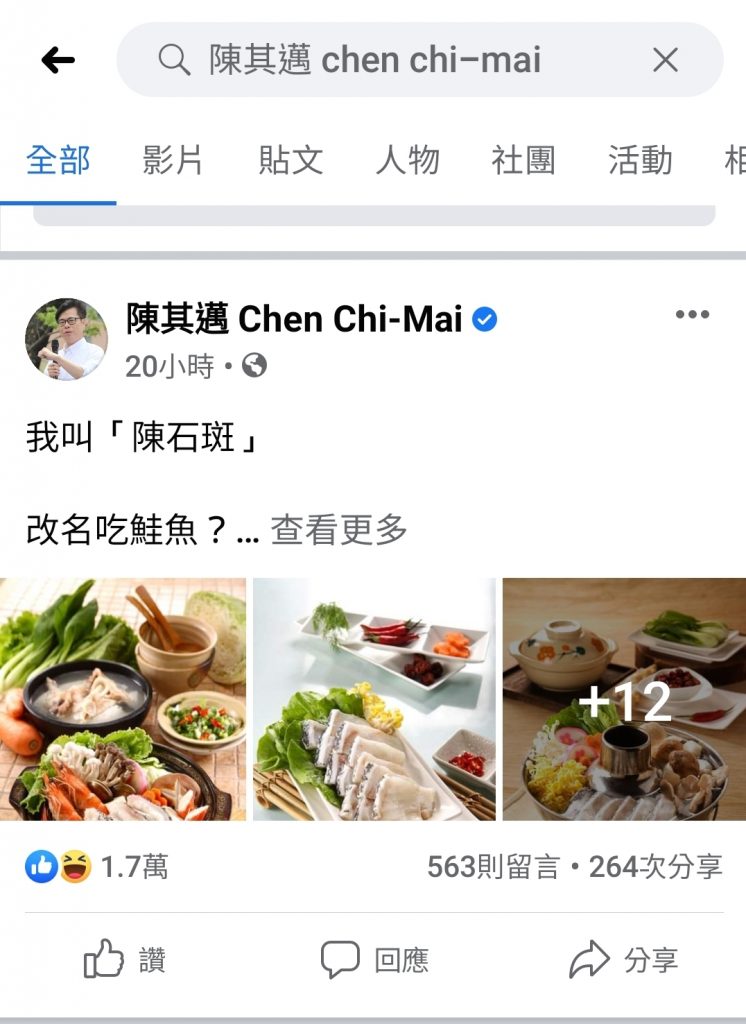Screen dimensions: 746x1024
Task: Expand the post with 查看更多
Action: pyautogui.click(x=339, y=530)
